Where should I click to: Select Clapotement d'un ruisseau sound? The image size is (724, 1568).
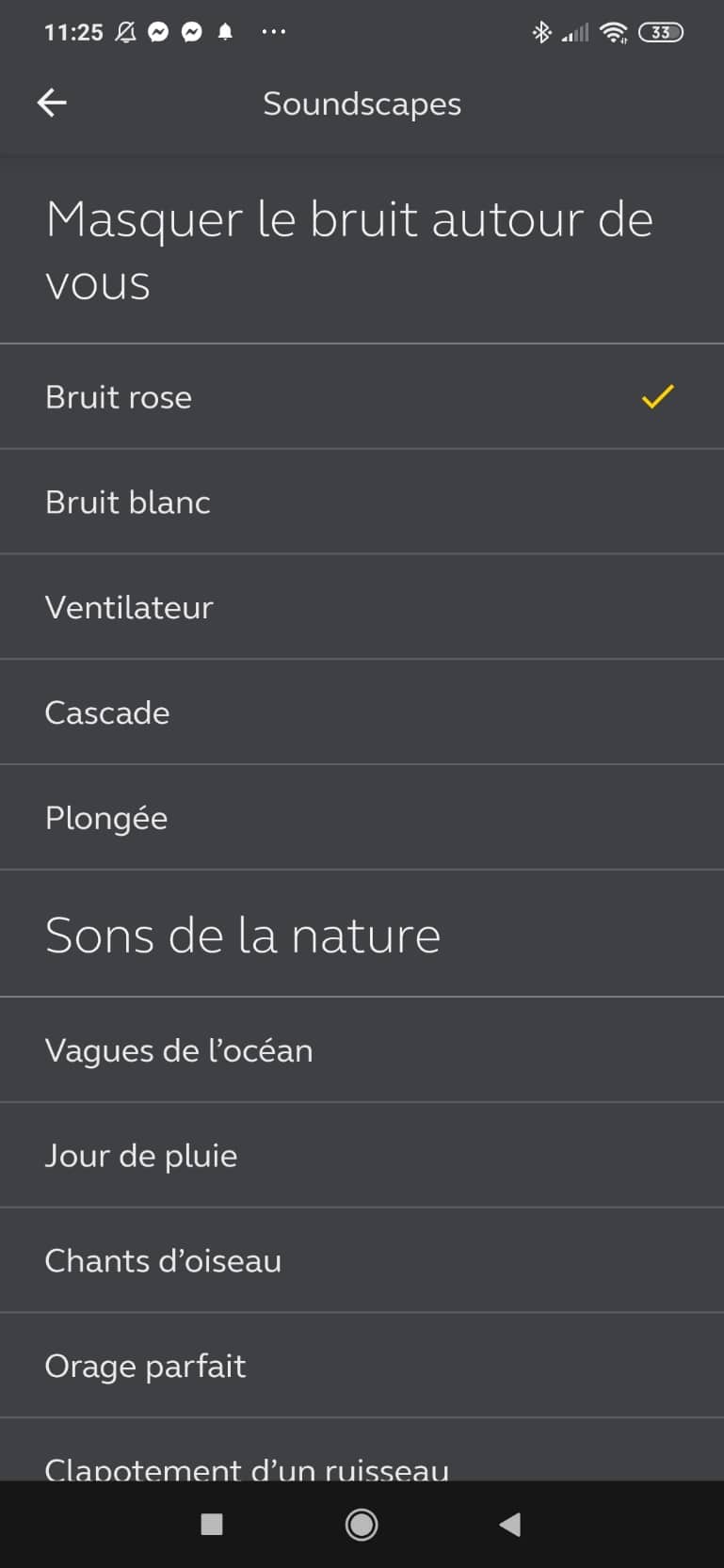(x=362, y=1450)
